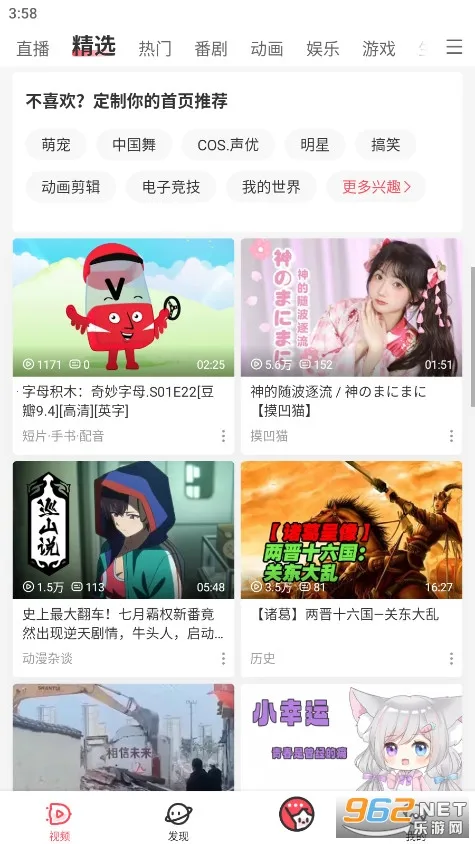Tap the center red mascot button
Viewport: 475px width, 844px height.
[297, 814]
